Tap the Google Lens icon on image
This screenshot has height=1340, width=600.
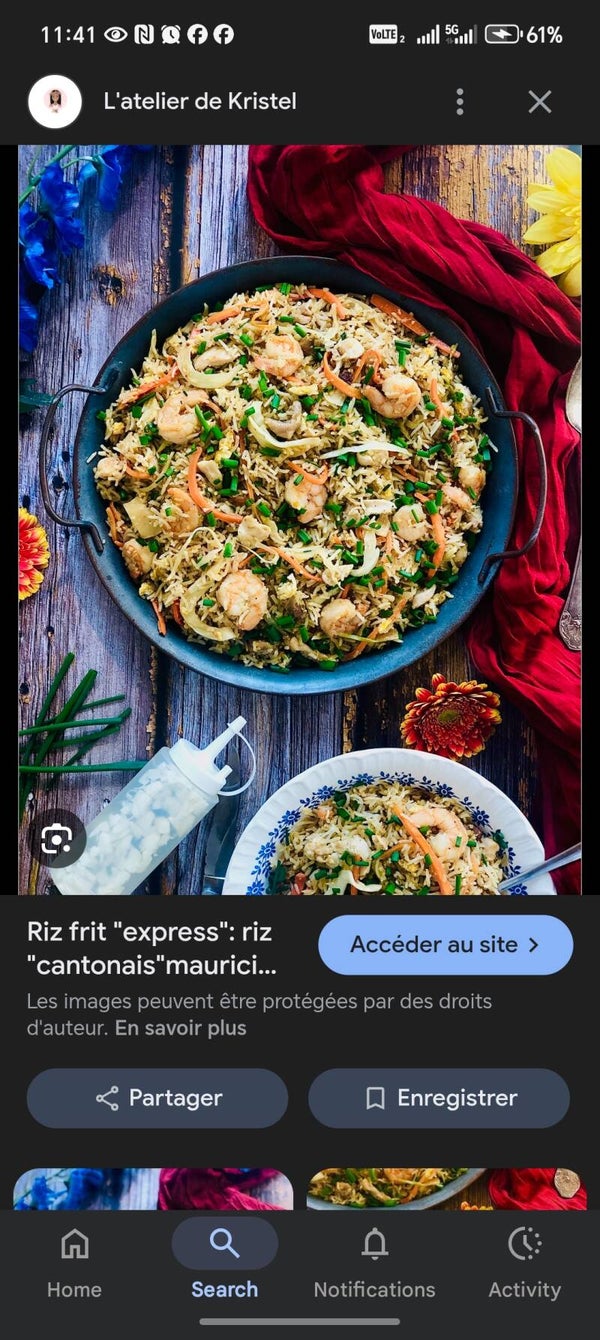coord(56,838)
